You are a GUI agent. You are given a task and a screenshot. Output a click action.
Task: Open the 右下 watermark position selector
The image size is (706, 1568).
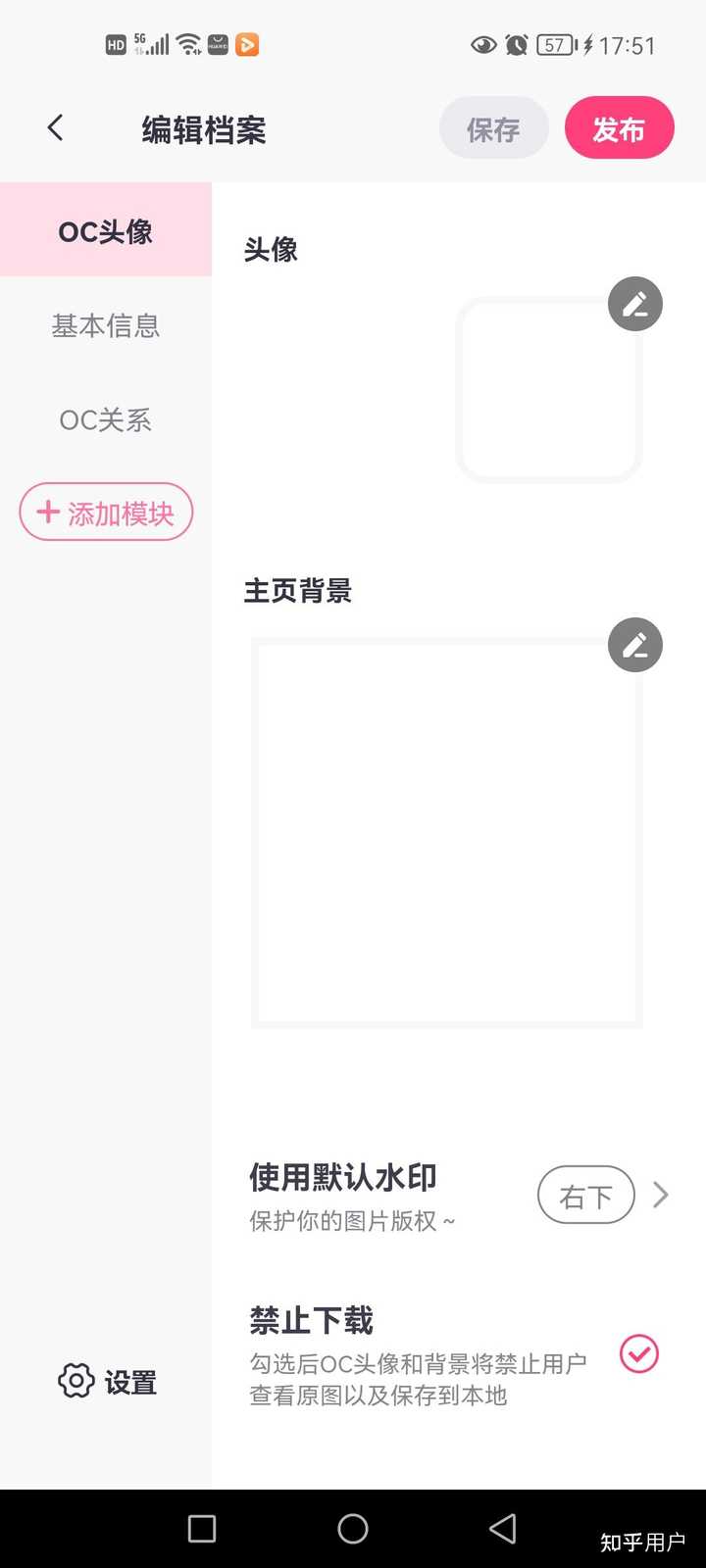point(585,1195)
